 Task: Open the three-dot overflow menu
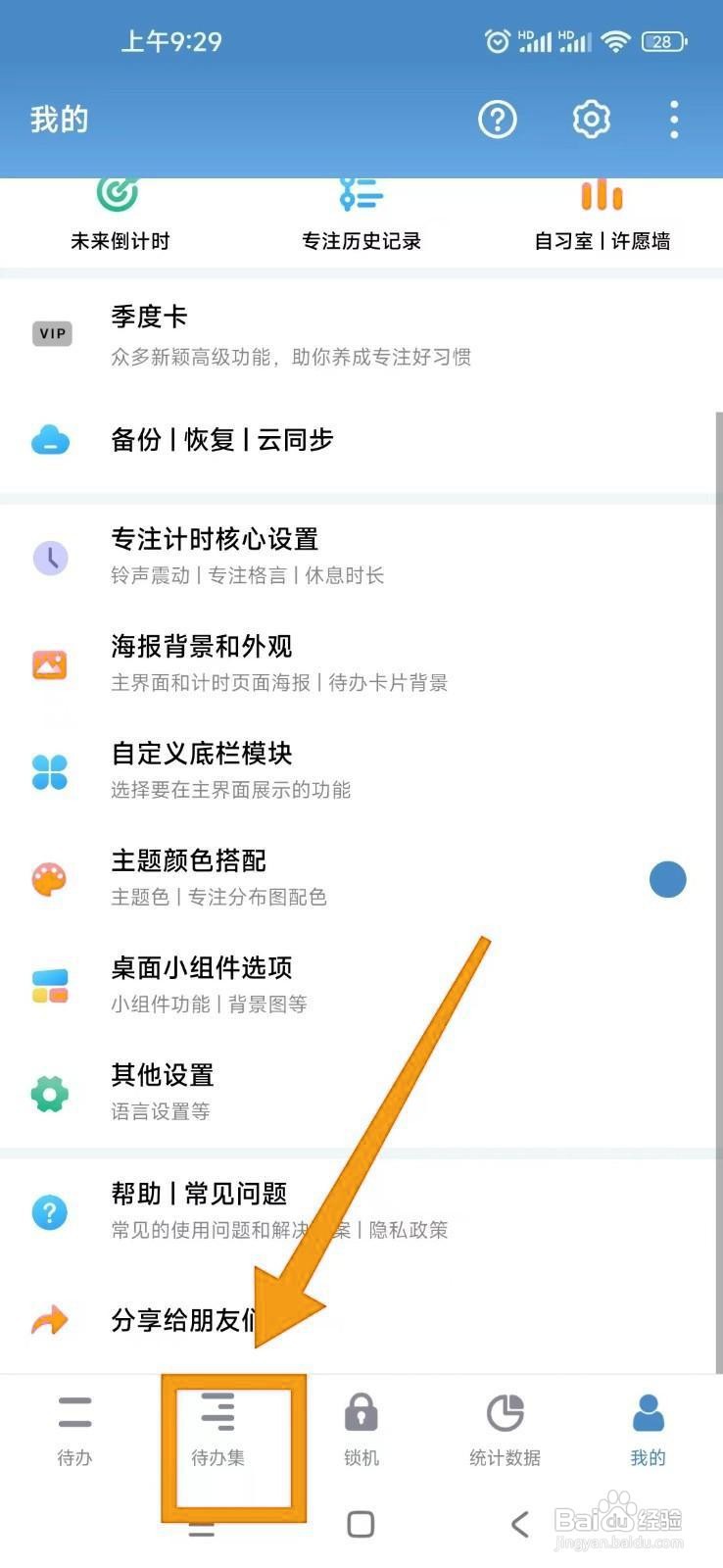point(673,119)
